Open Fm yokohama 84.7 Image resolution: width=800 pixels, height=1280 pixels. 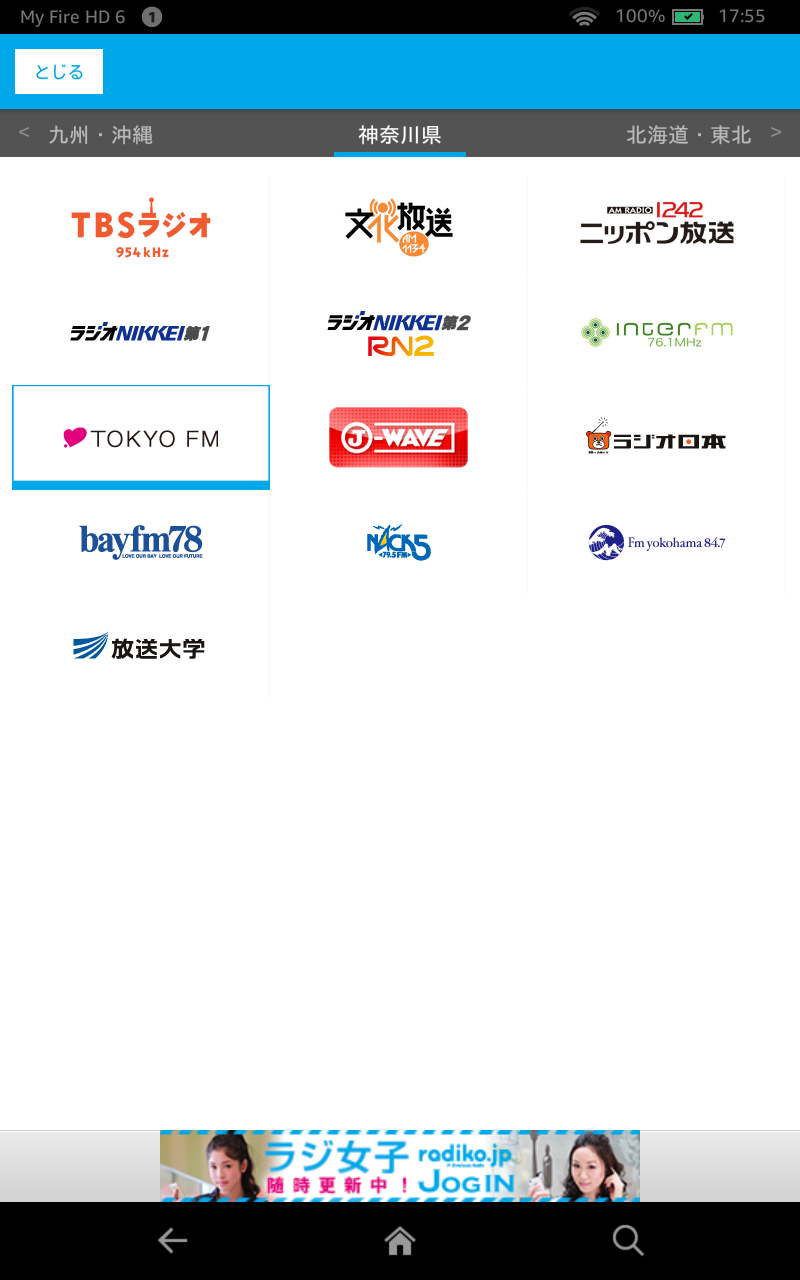coord(657,543)
